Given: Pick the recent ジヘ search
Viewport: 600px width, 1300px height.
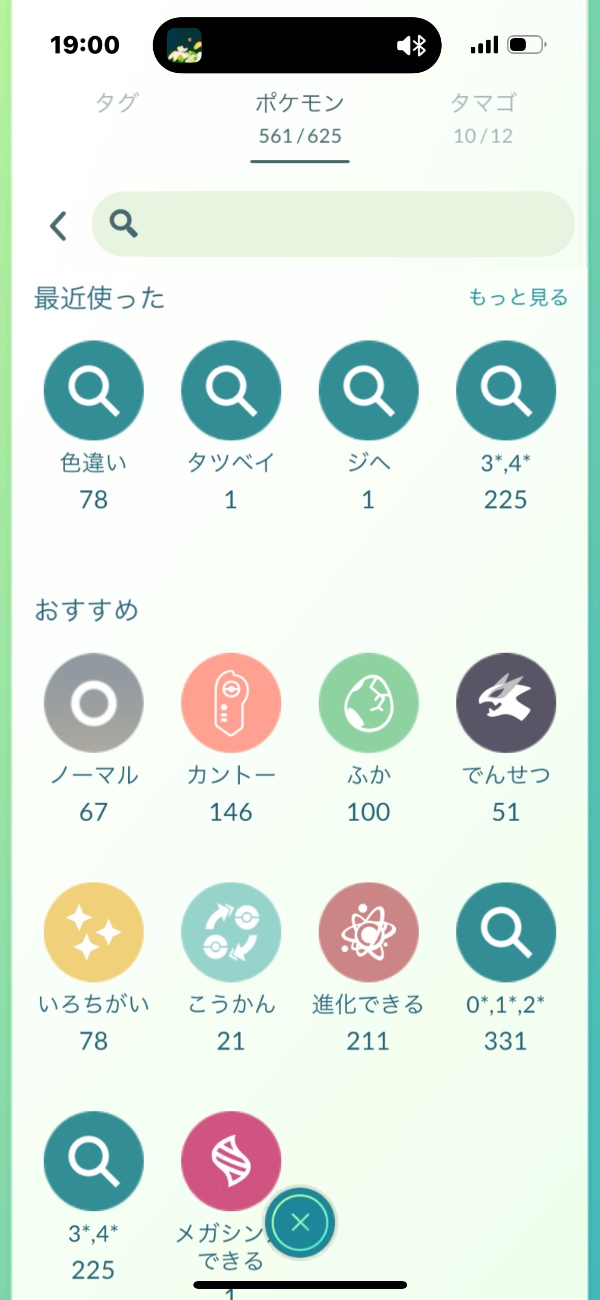Looking at the screenshot, I should 368,390.
